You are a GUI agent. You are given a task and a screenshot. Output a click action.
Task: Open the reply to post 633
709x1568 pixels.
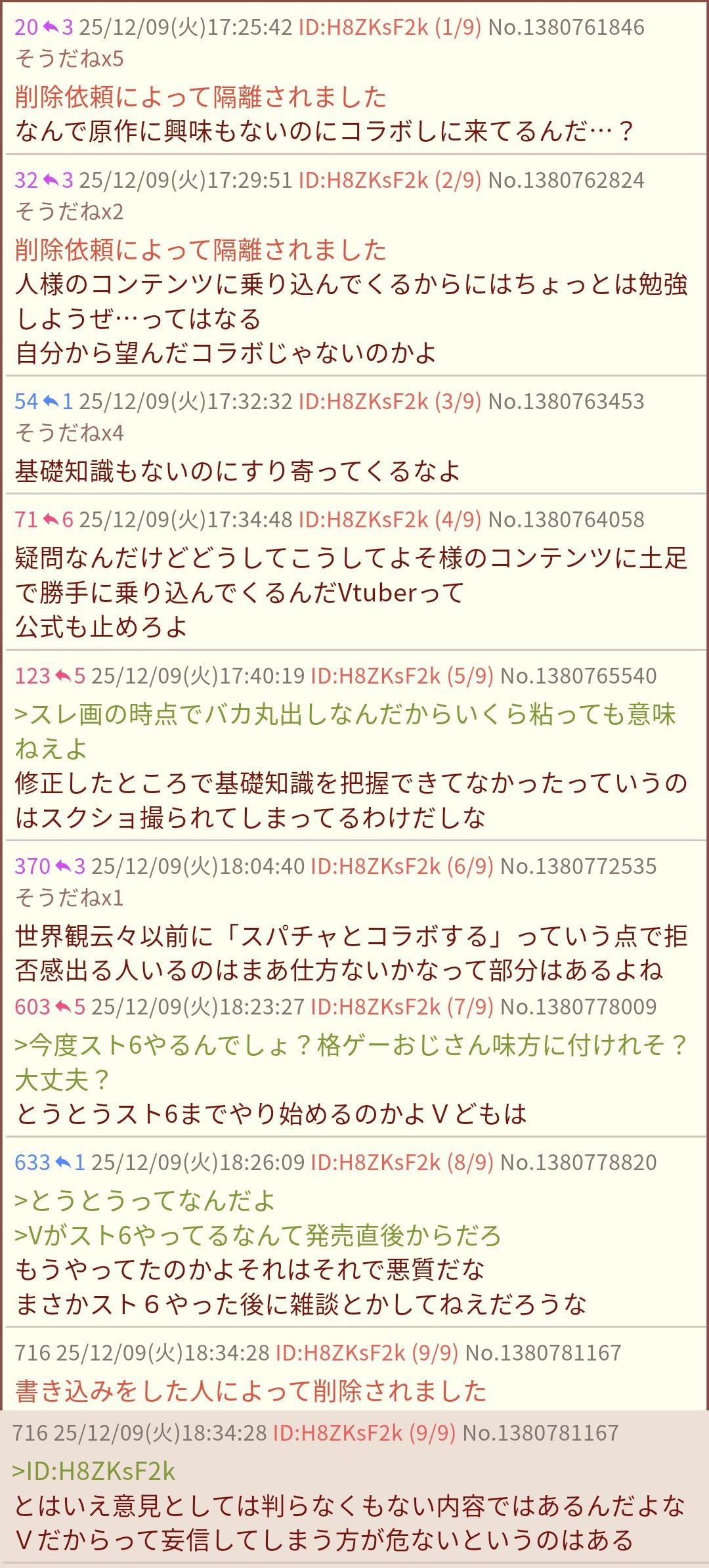click(x=70, y=1162)
